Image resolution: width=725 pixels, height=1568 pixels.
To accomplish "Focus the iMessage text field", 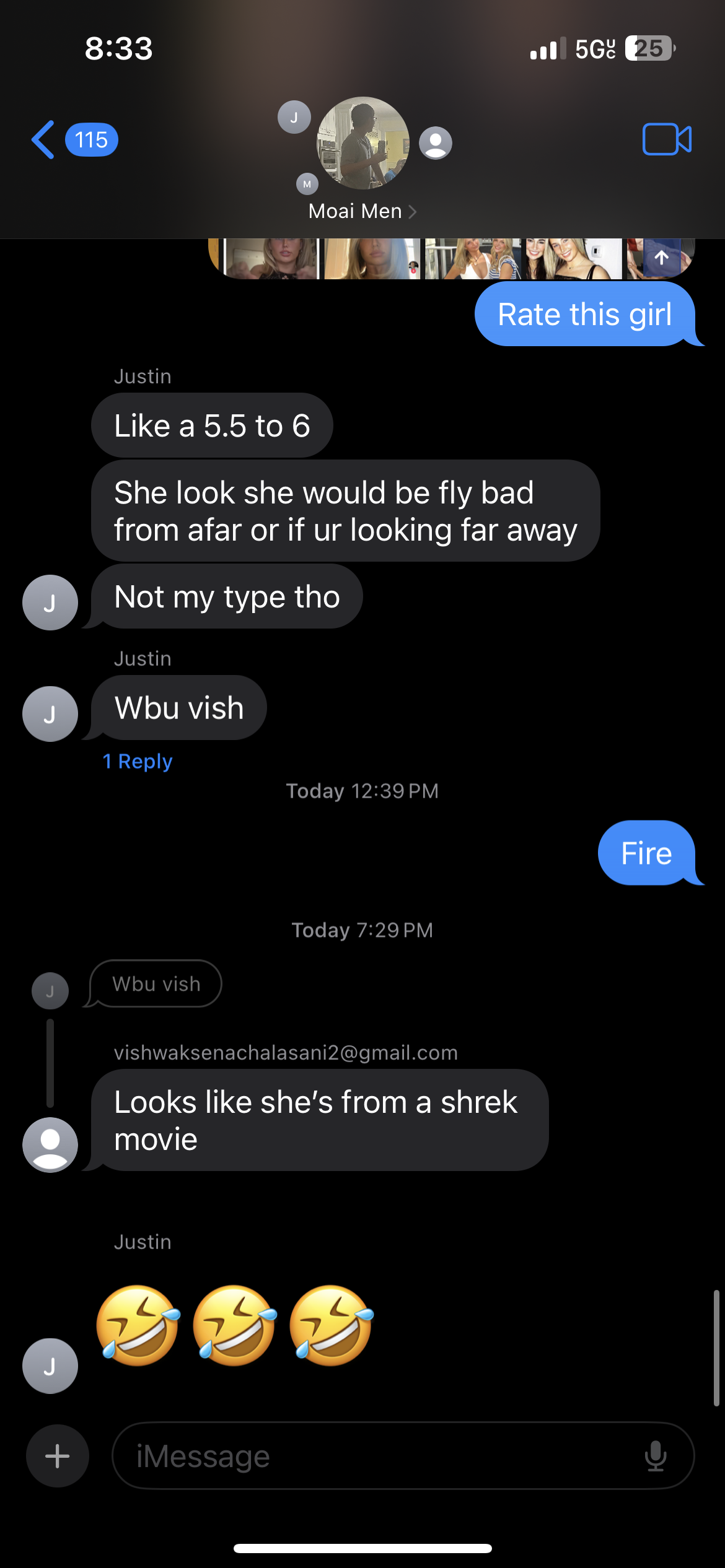I will tap(372, 1455).
